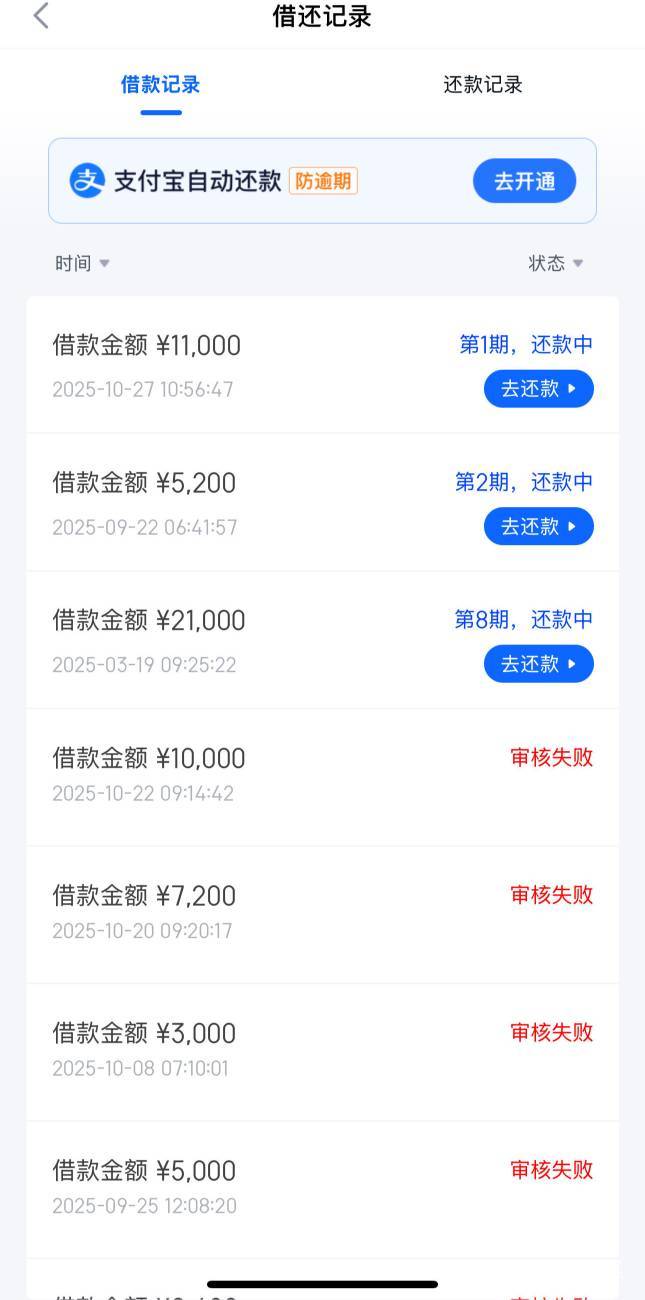Go back from 借还记录 page
The width and height of the screenshot is (645, 1300).
pos(41,16)
